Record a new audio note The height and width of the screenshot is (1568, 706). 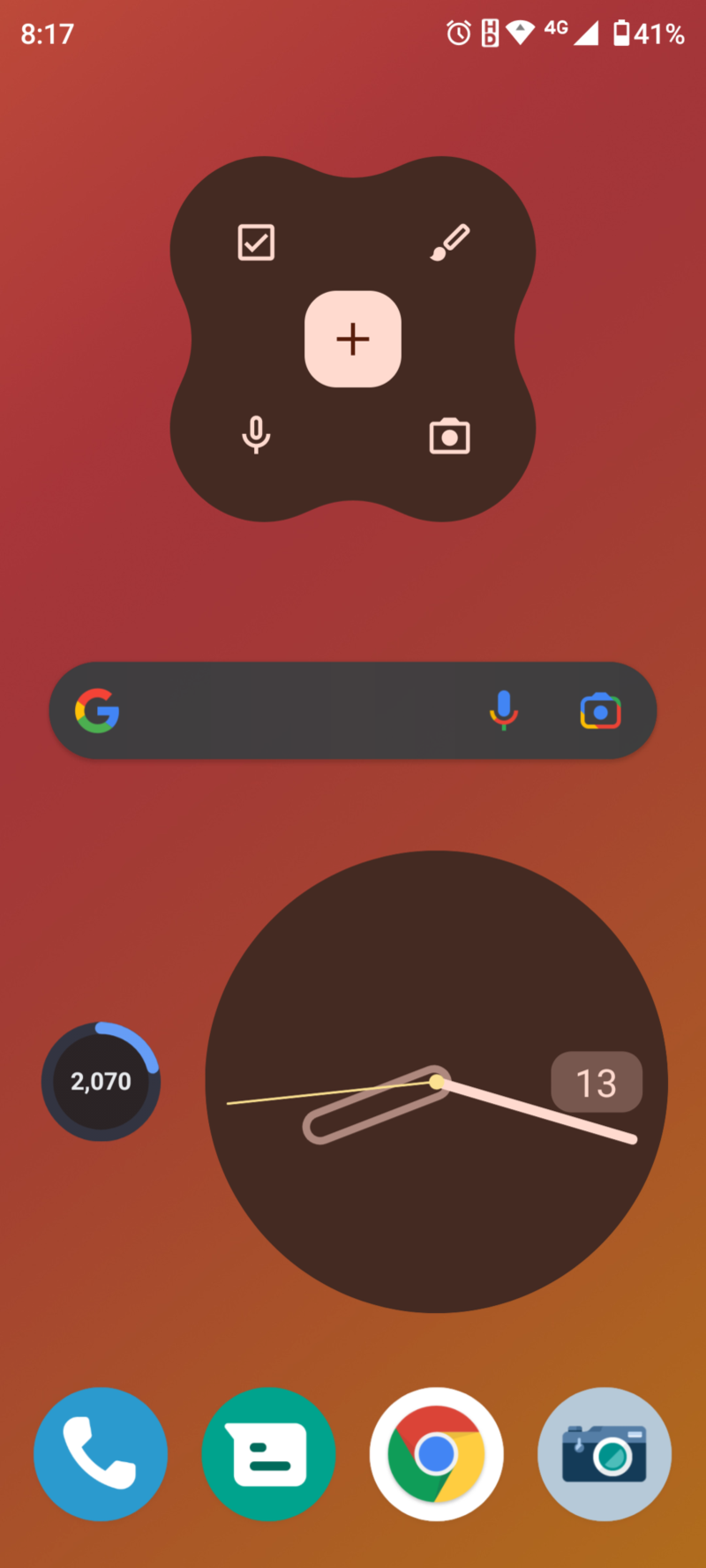(x=256, y=435)
